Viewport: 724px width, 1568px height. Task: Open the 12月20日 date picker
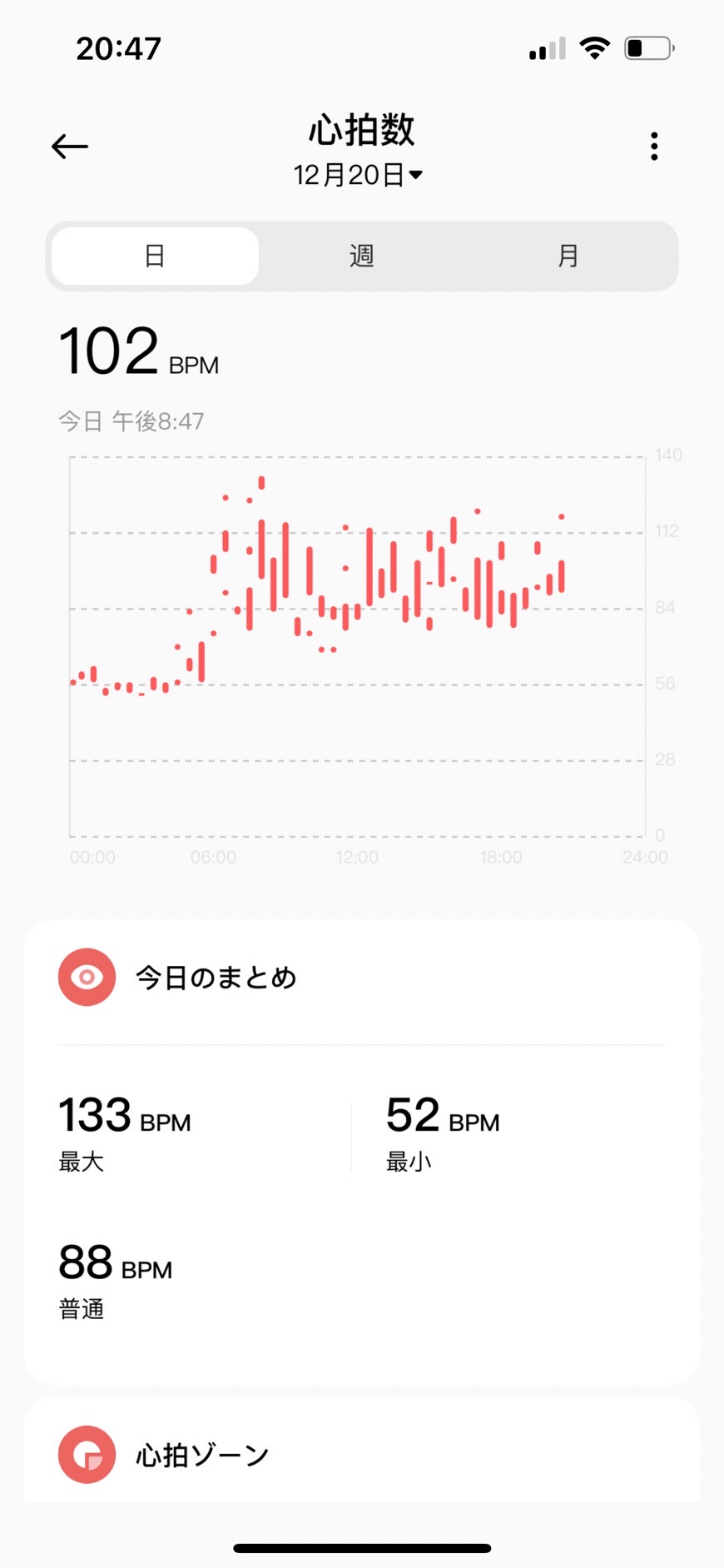click(x=358, y=175)
